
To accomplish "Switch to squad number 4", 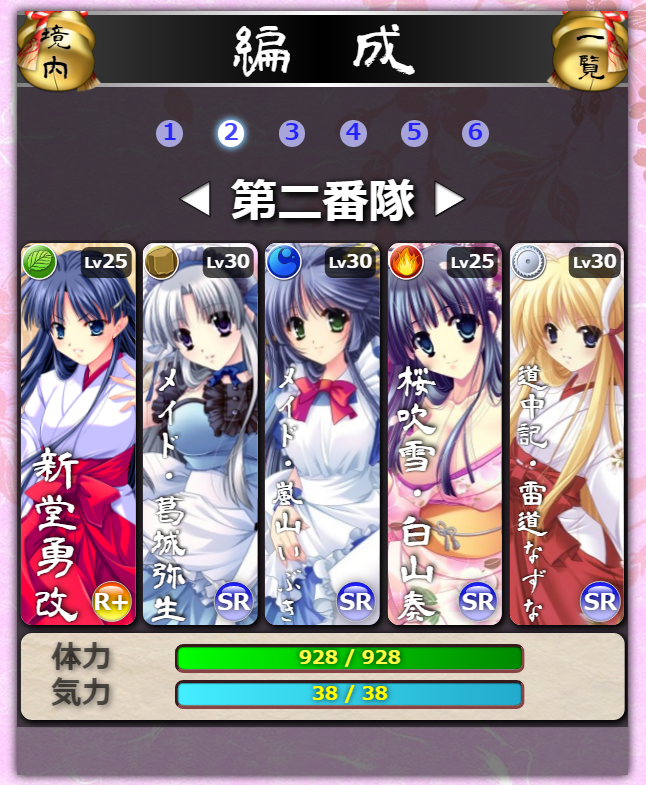I will pyautogui.click(x=353, y=133).
